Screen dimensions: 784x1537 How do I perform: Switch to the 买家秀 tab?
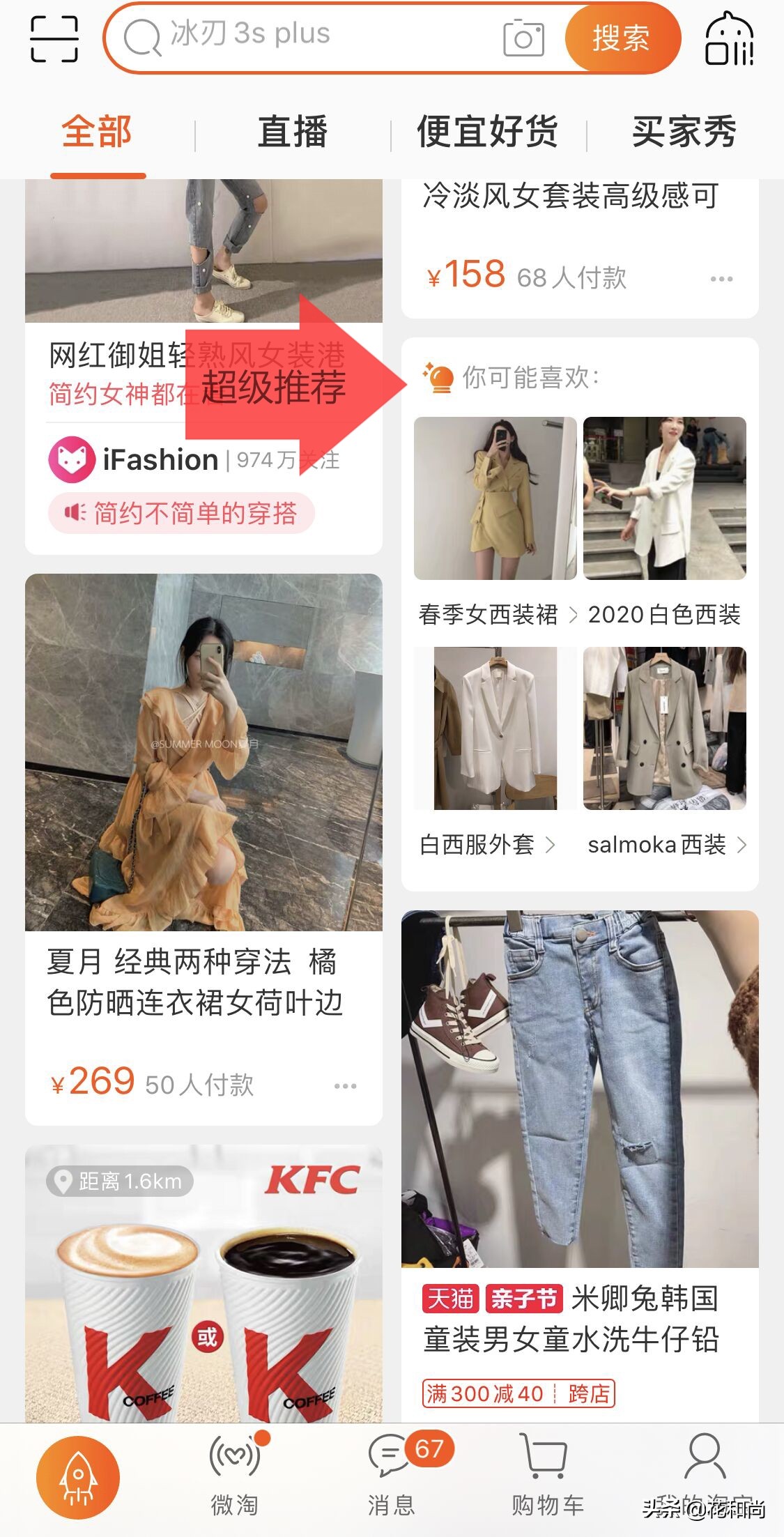click(x=684, y=132)
